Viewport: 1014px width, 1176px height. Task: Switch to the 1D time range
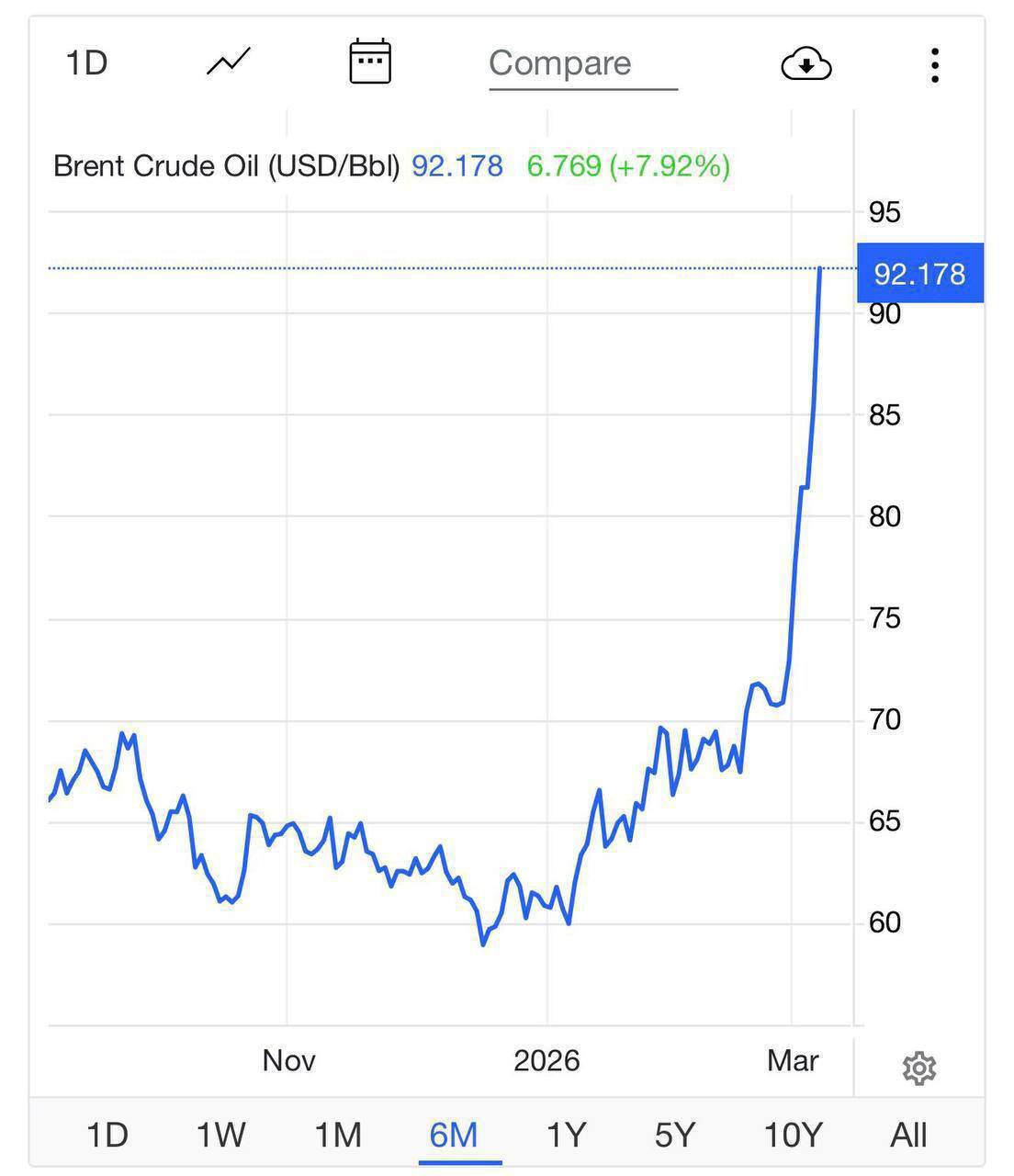click(x=107, y=1136)
